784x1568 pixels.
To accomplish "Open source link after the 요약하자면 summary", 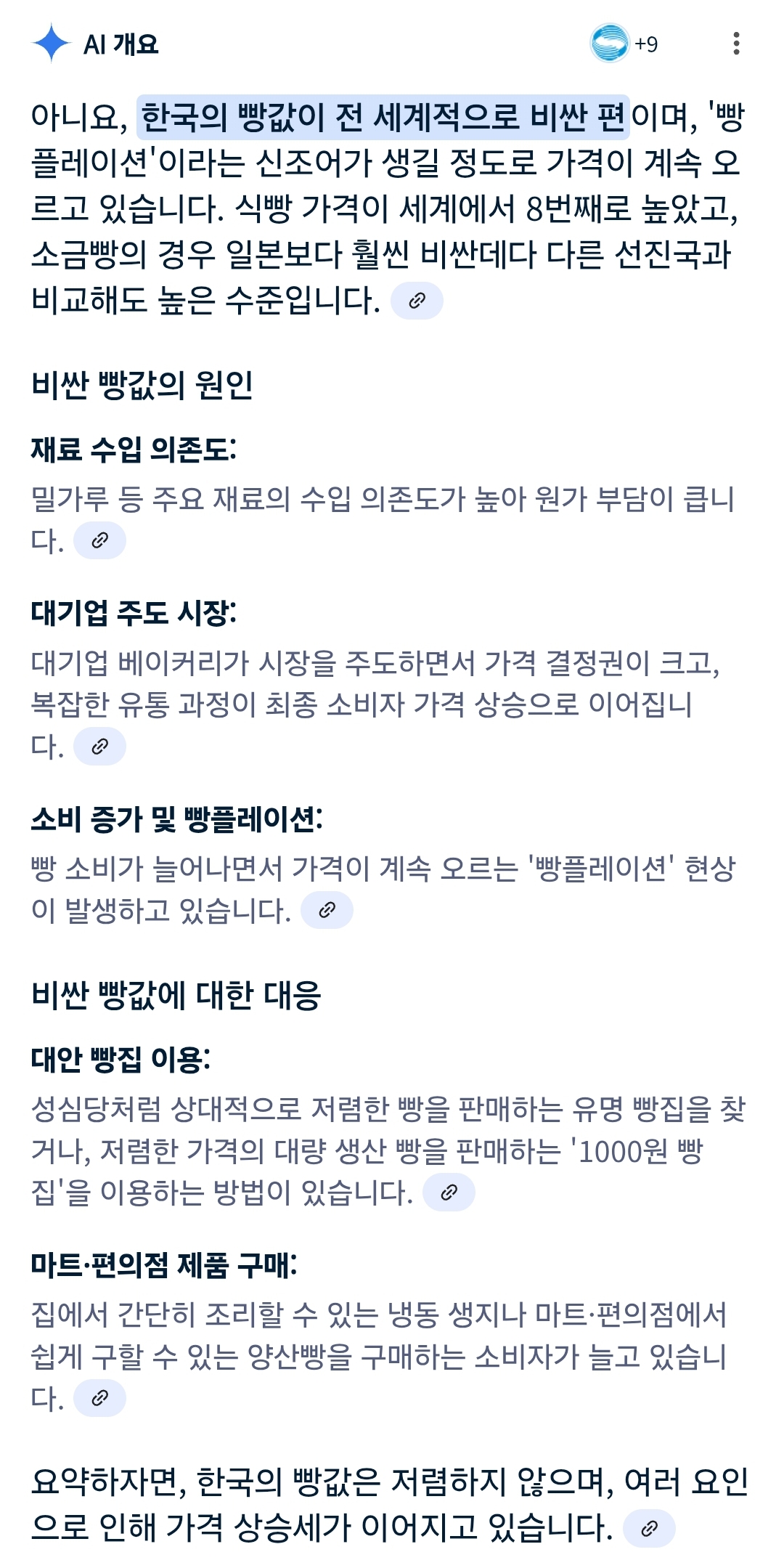I will pos(649,1529).
